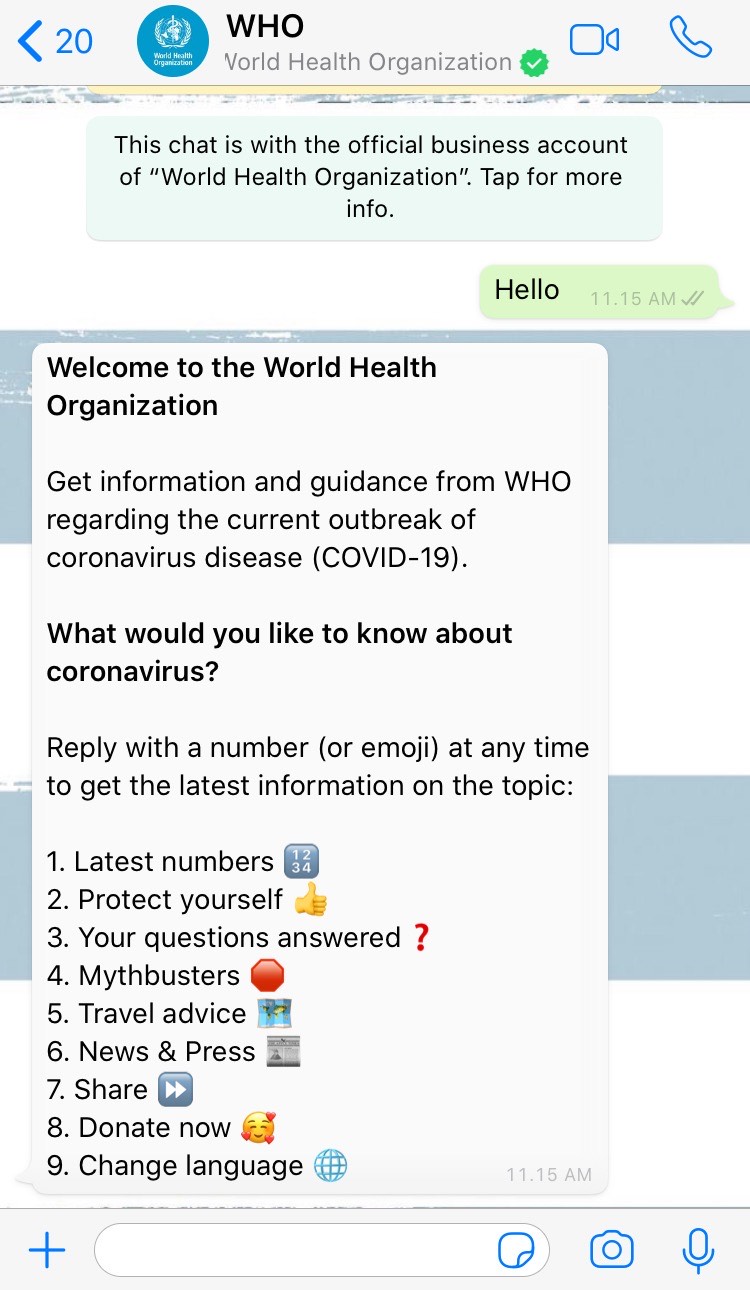This screenshot has height=1290, width=750.
Task: Tap the microphone to record a voice message
Action: coord(698,1250)
